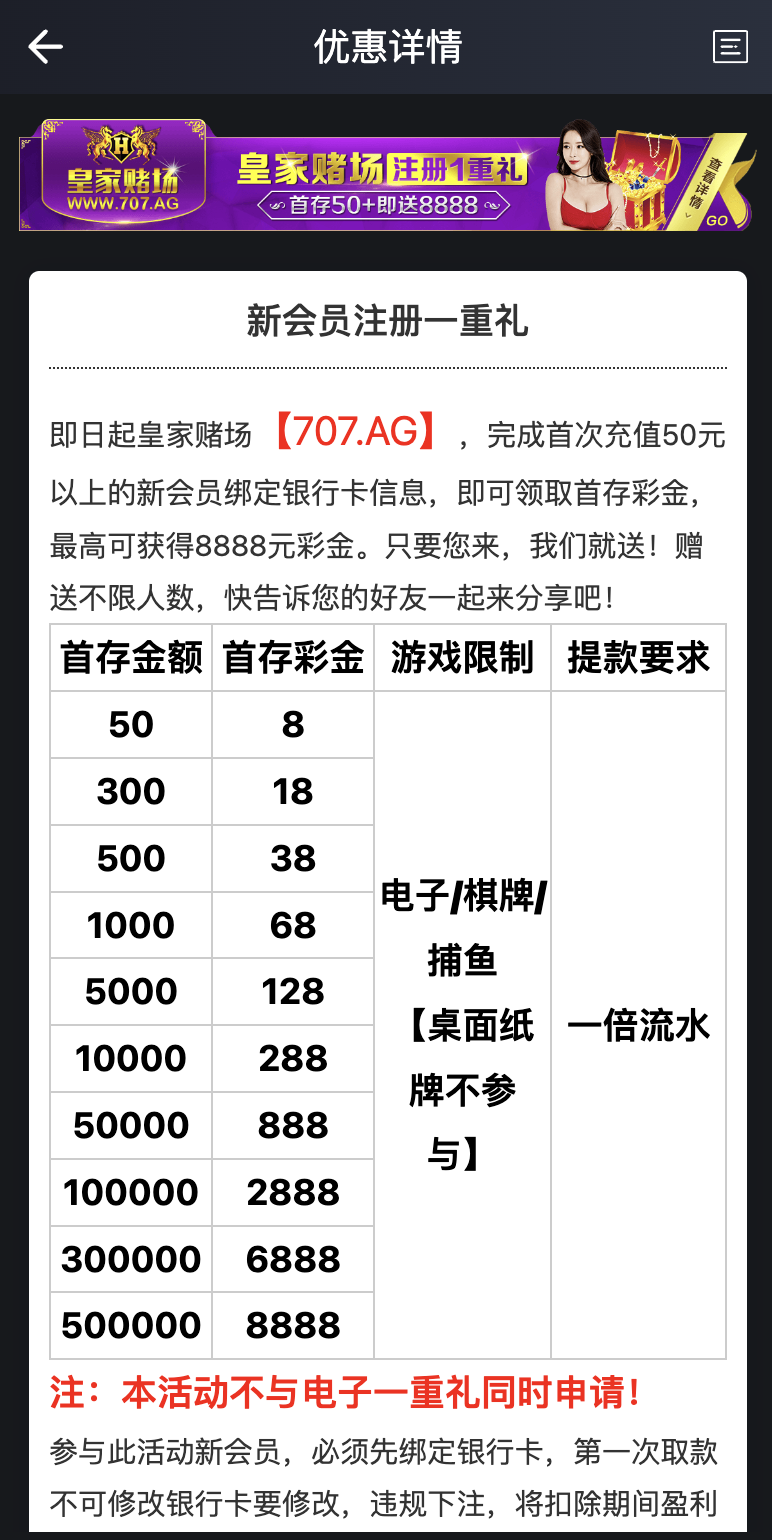
Task: Open the 707.AG registration promo banner
Action: coord(385,176)
